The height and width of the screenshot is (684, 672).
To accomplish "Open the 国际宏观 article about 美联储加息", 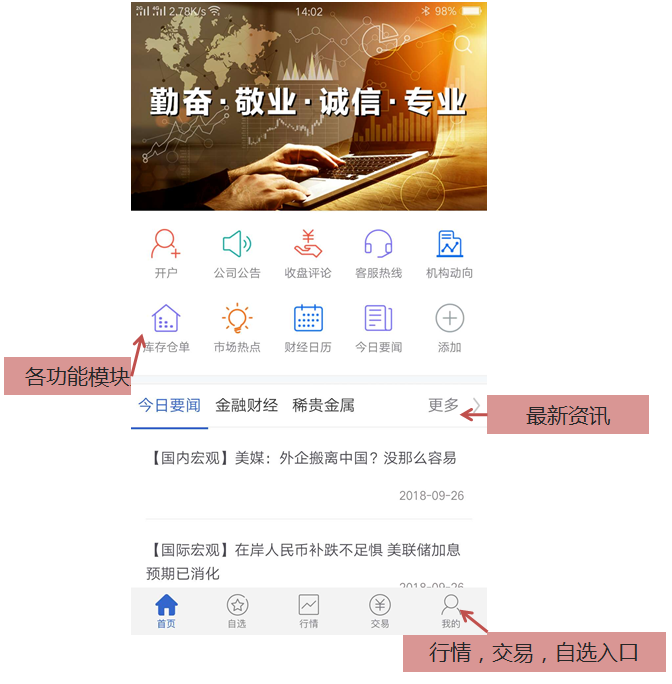I will (x=303, y=560).
